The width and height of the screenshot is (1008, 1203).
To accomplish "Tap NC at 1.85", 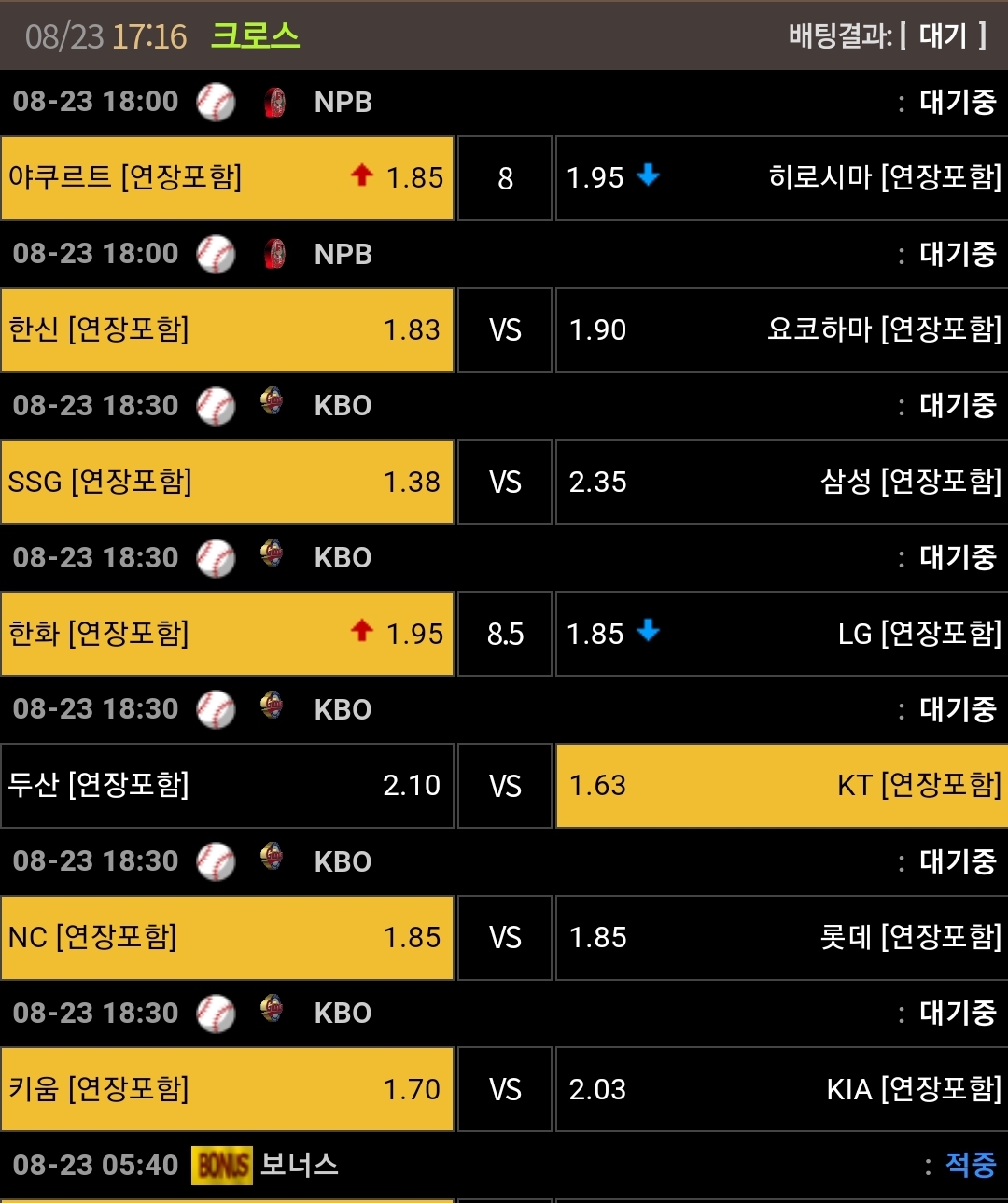I will coord(227,938).
